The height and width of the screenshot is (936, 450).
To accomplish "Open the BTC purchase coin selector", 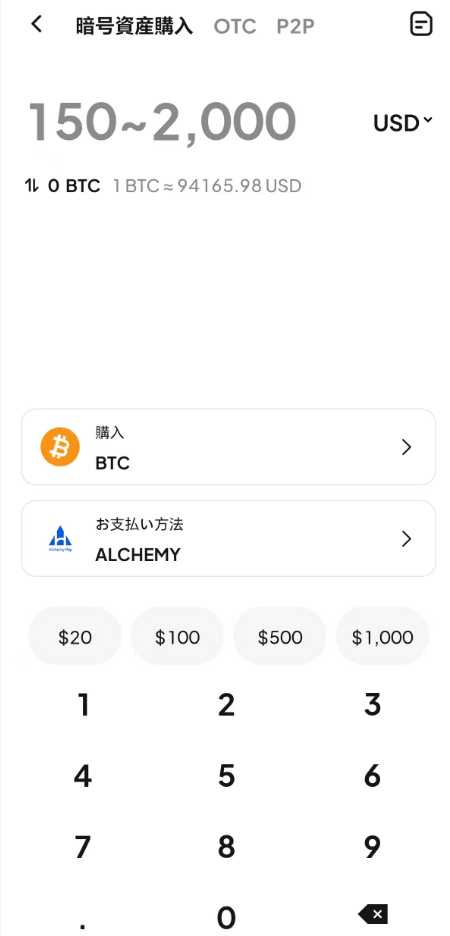I will click(229, 447).
